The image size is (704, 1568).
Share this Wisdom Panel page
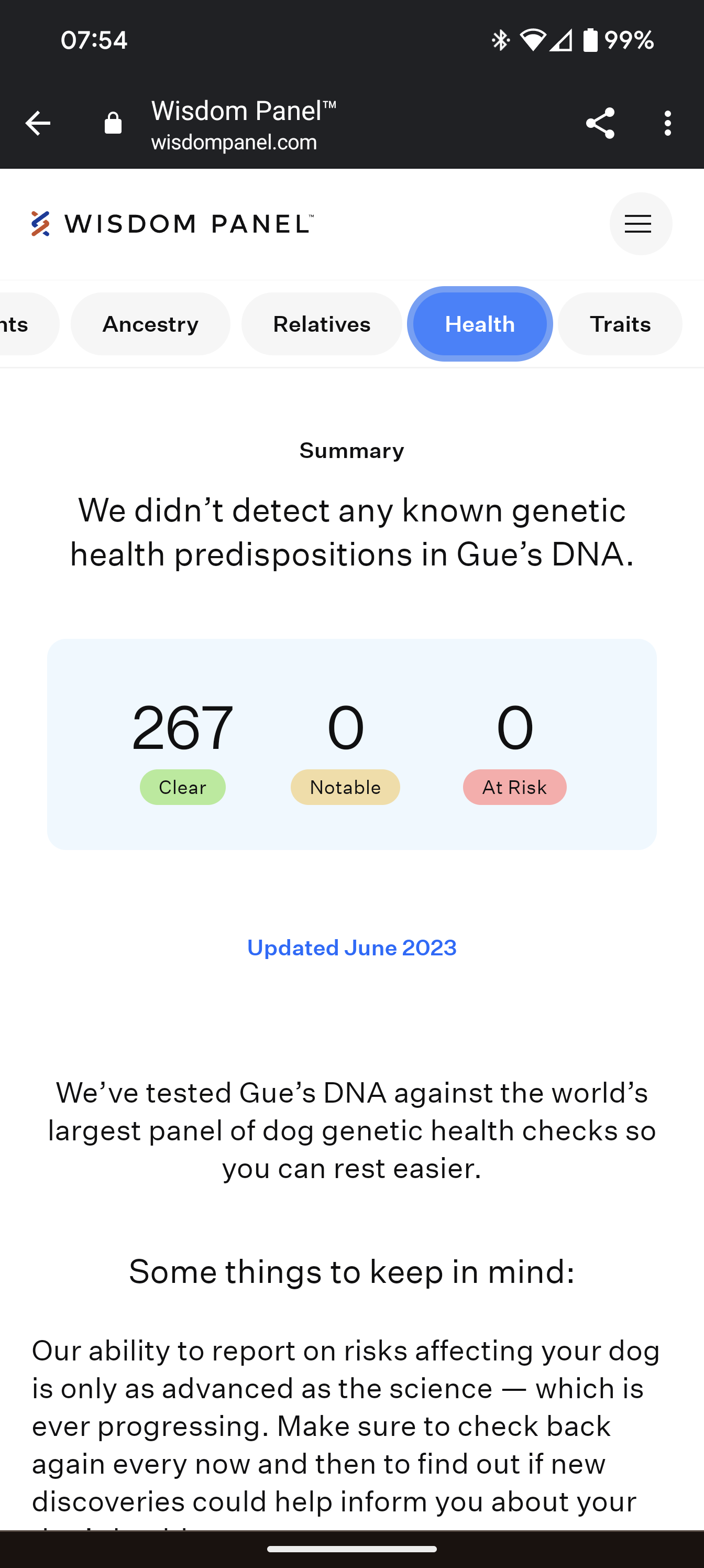(x=600, y=124)
